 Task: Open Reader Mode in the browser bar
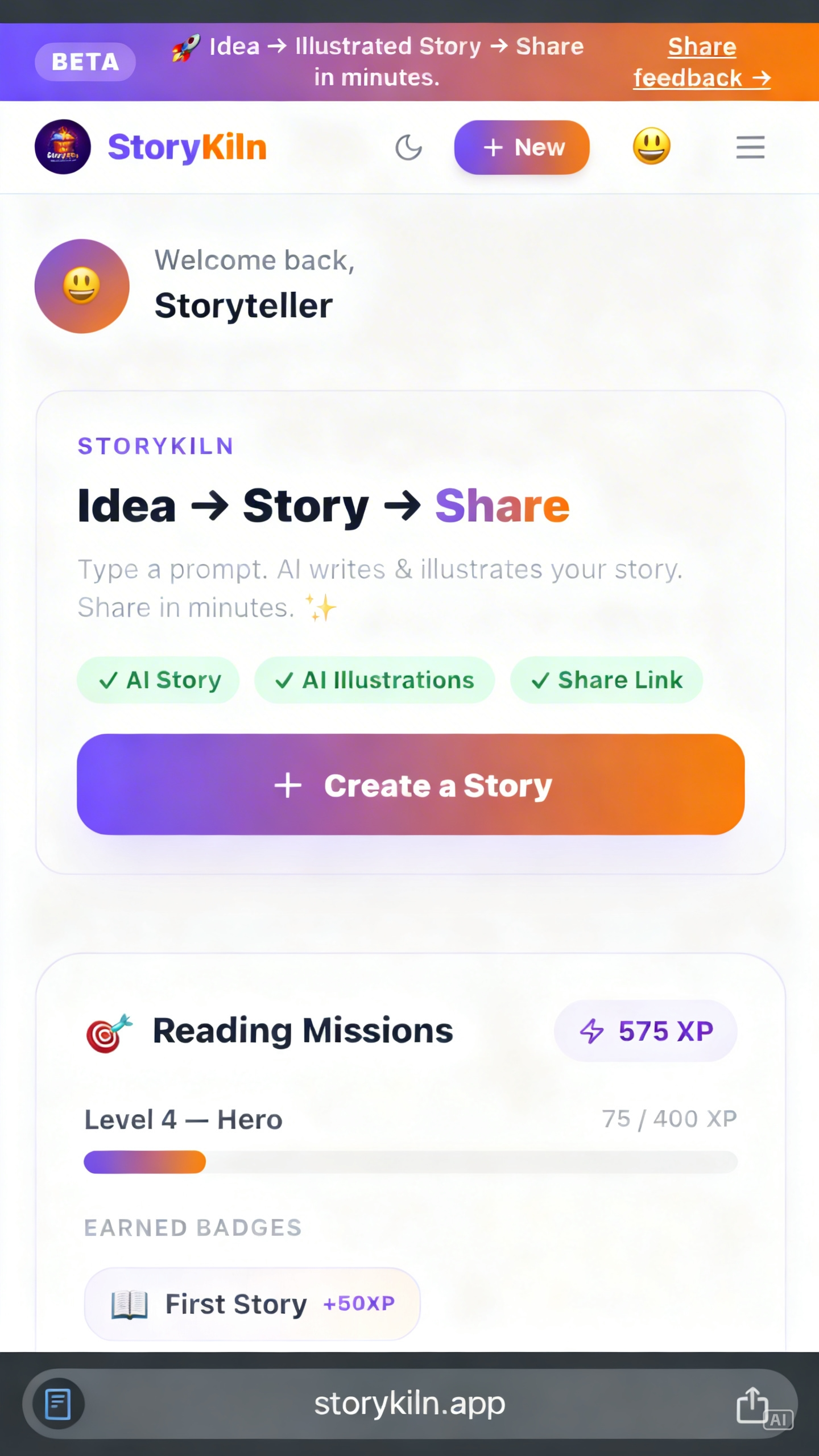58,1403
